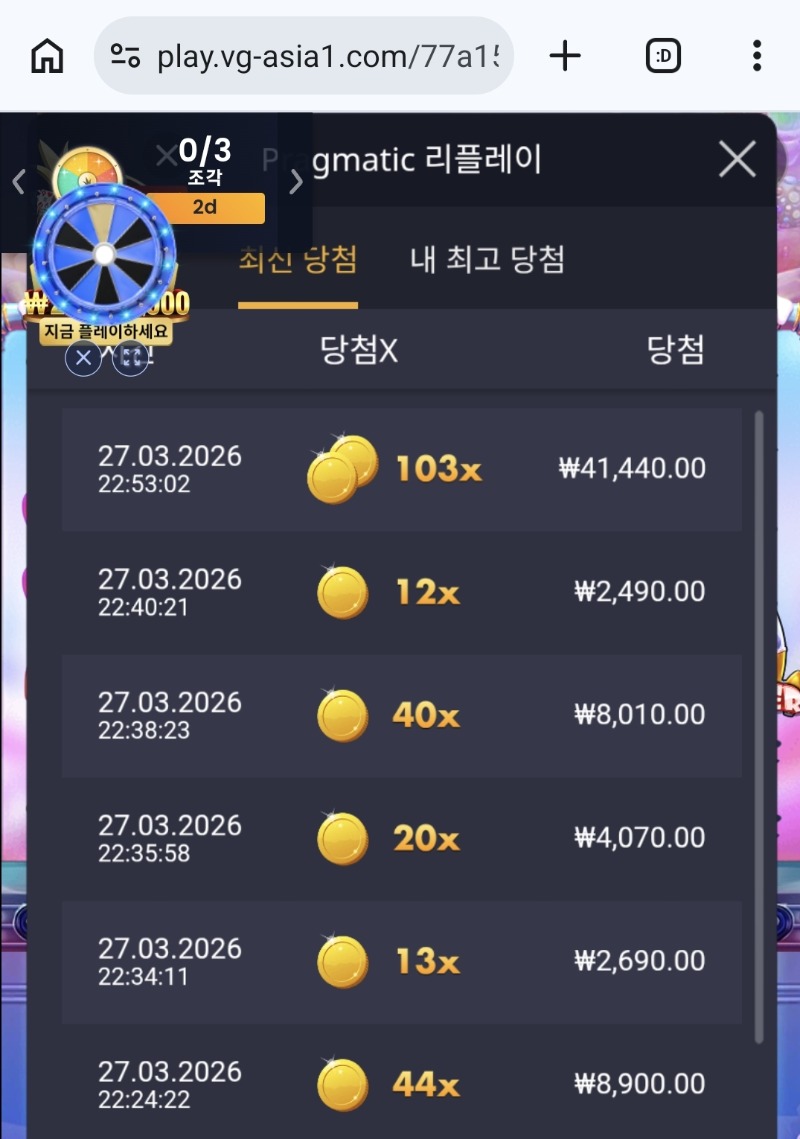Open the 40x win replay of ₩8,010.00
The image size is (800, 1139).
401,715
